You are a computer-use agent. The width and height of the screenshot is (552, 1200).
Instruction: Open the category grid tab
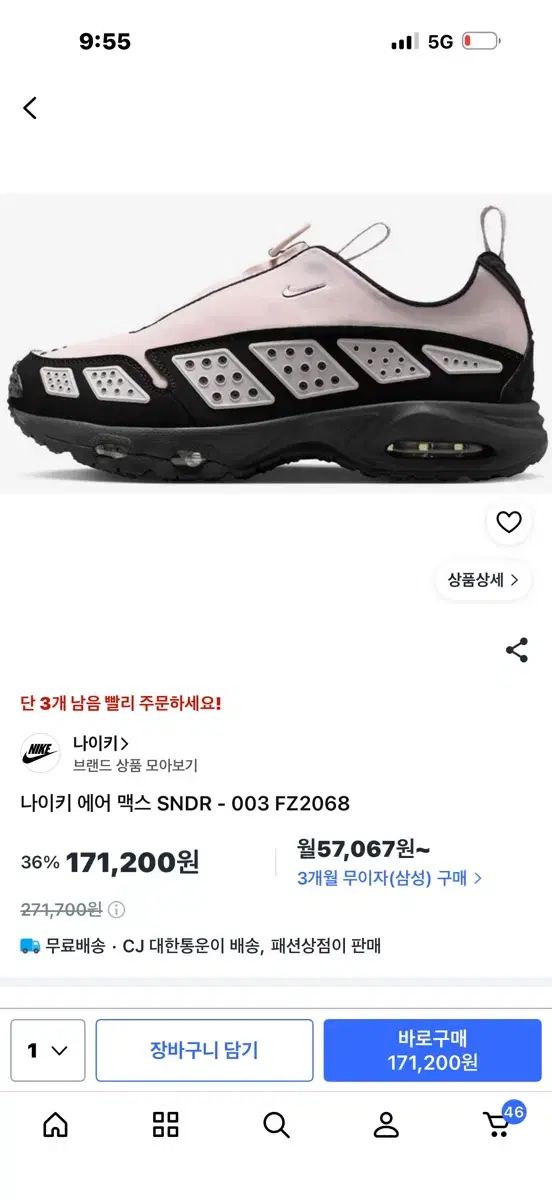coord(166,1125)
